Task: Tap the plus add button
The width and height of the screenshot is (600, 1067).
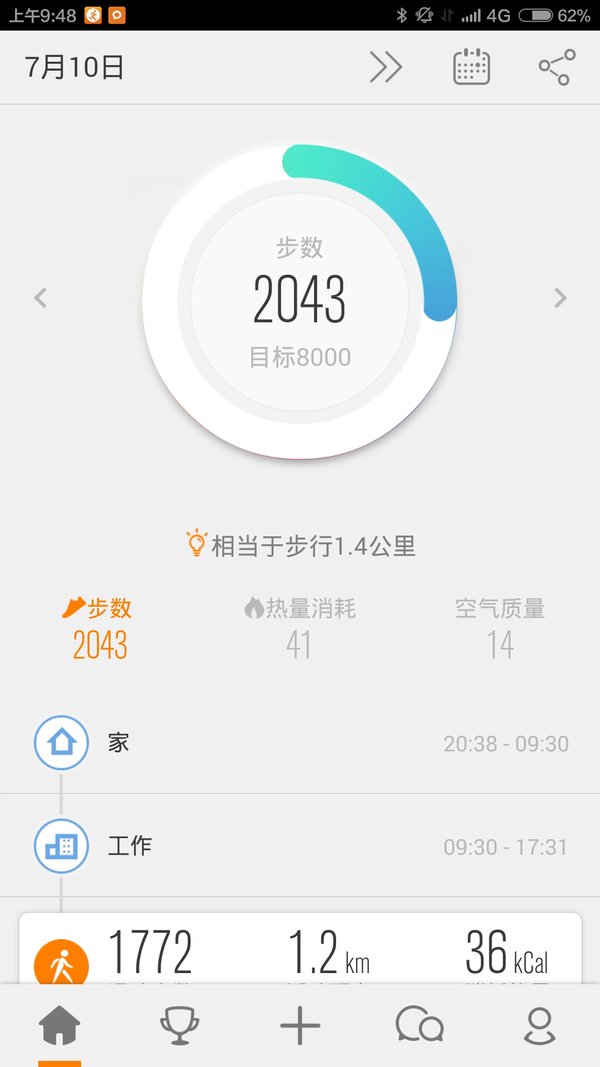Action: [300, 1025]
